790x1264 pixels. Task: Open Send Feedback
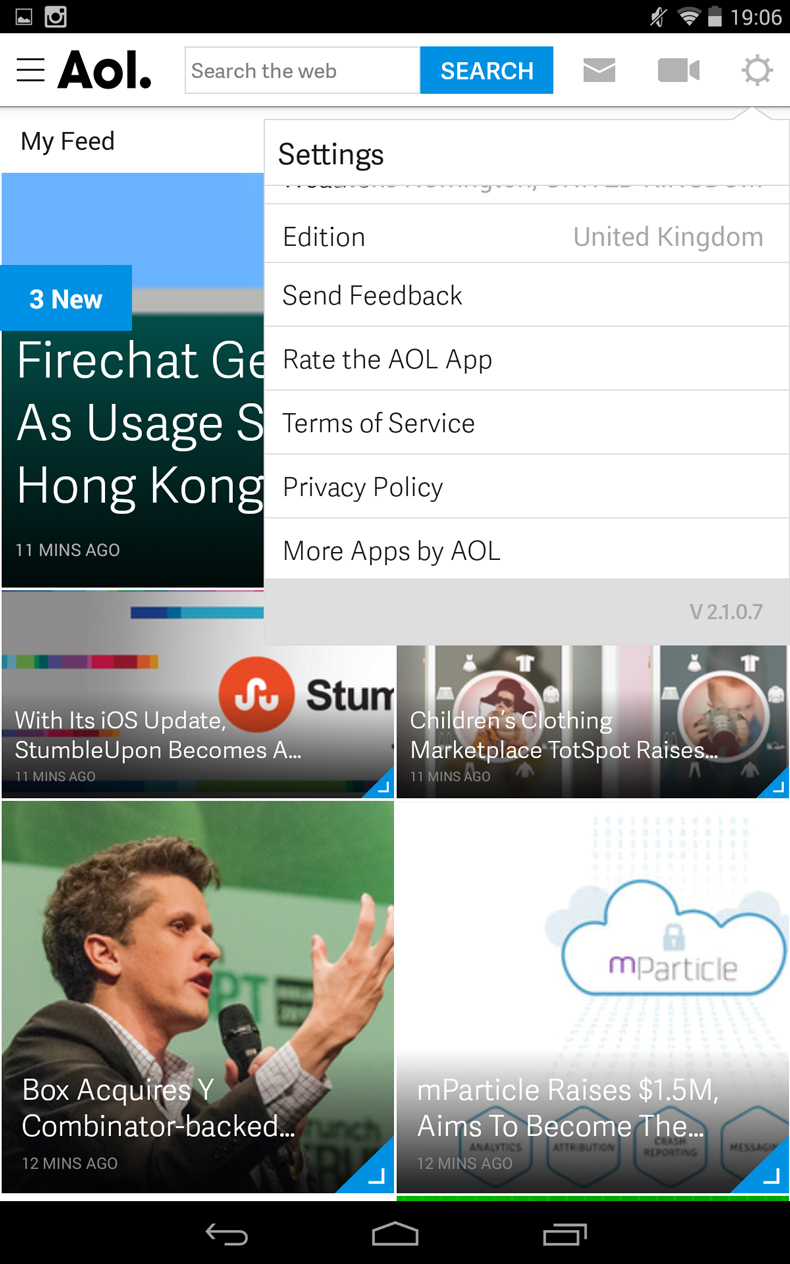tap(526, 296)
